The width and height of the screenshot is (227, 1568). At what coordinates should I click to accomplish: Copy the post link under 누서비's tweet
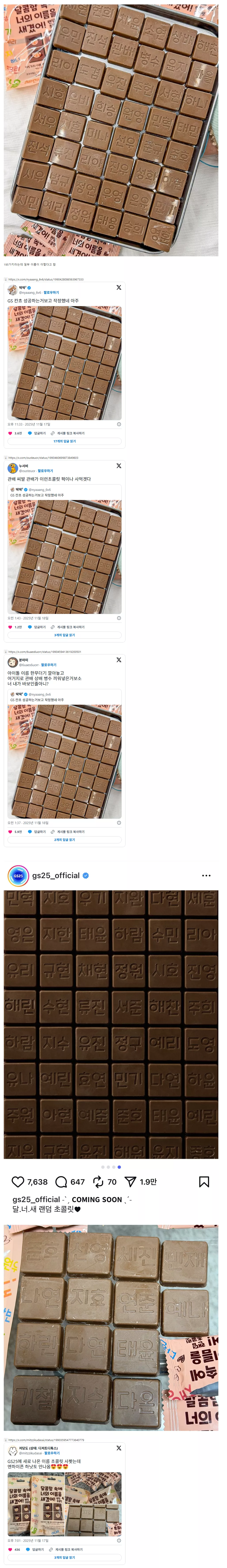click(67, 627)
